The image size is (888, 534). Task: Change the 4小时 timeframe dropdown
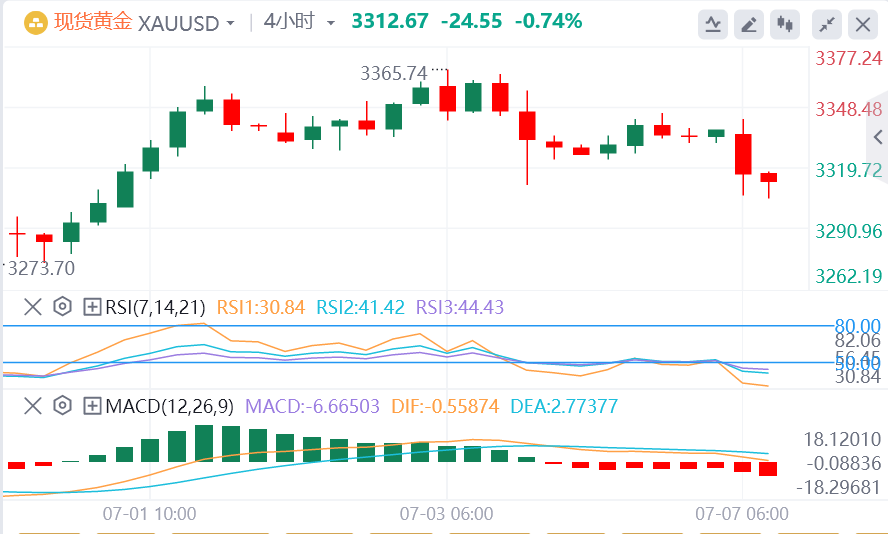[331, 23]
